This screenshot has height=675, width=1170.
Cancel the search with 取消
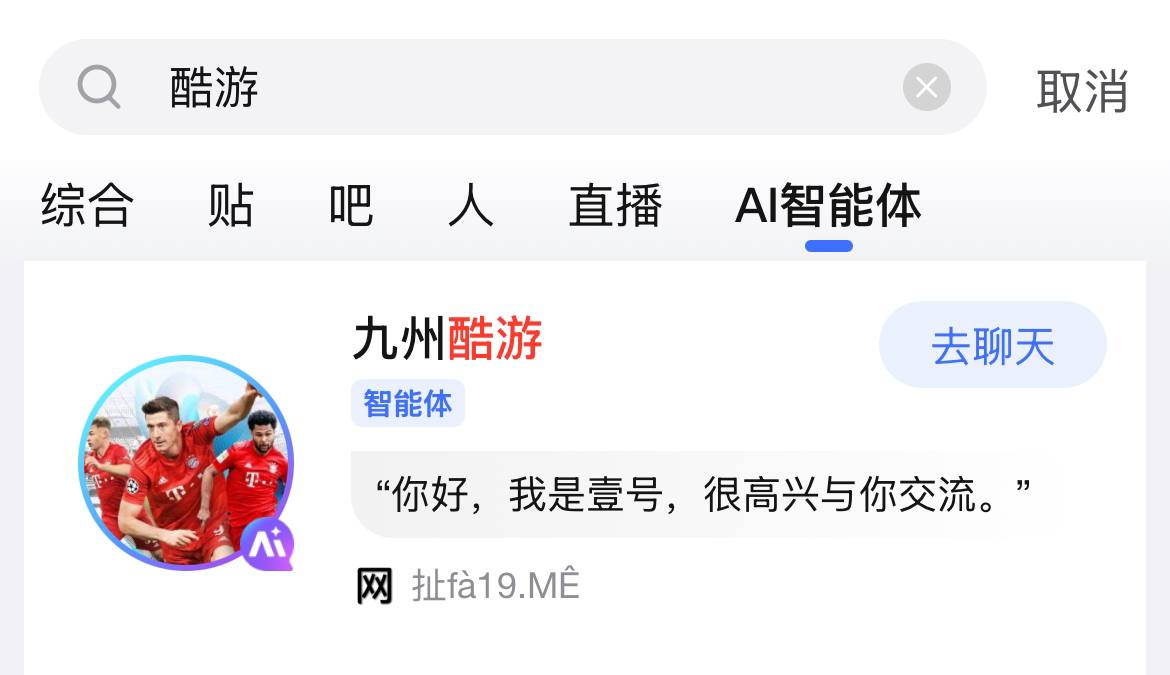coord(1082,91)
